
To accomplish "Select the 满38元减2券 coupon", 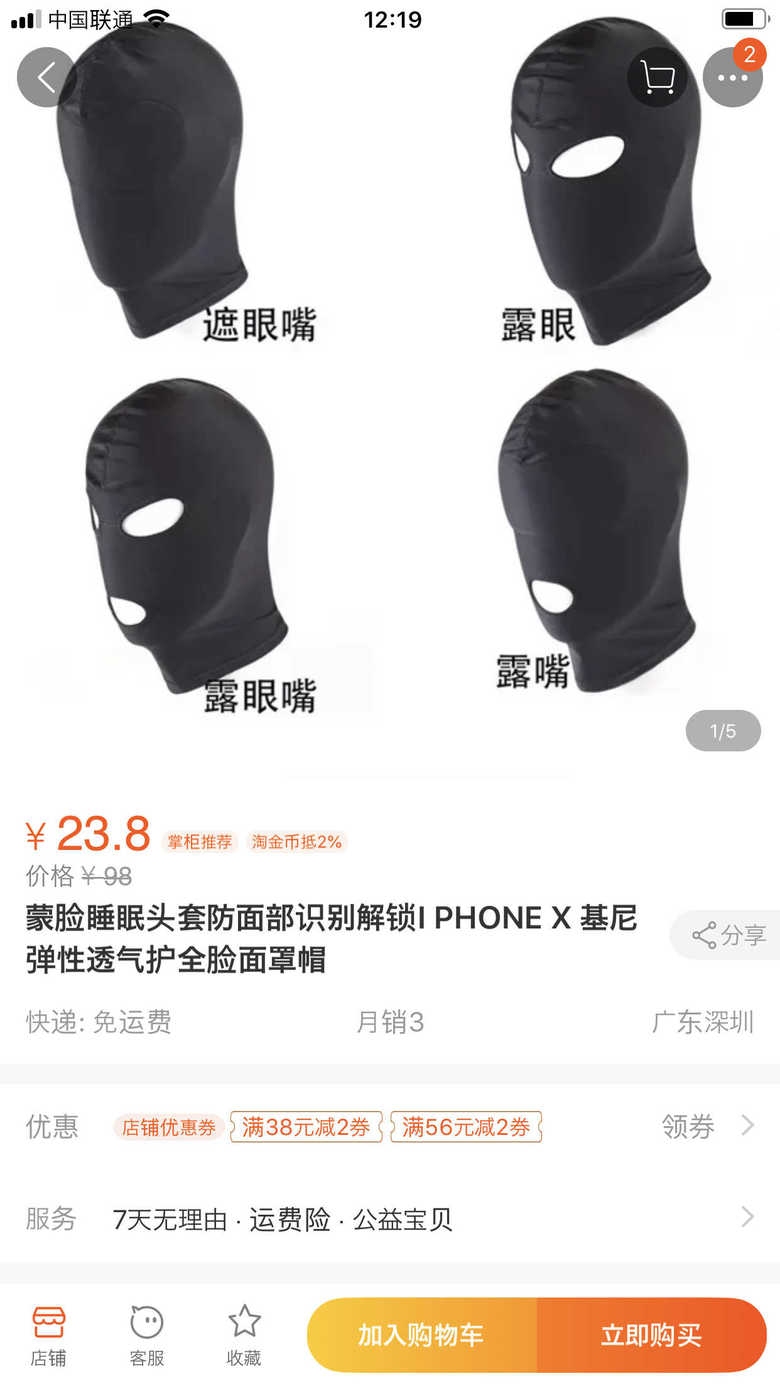I will (306, 1127).
